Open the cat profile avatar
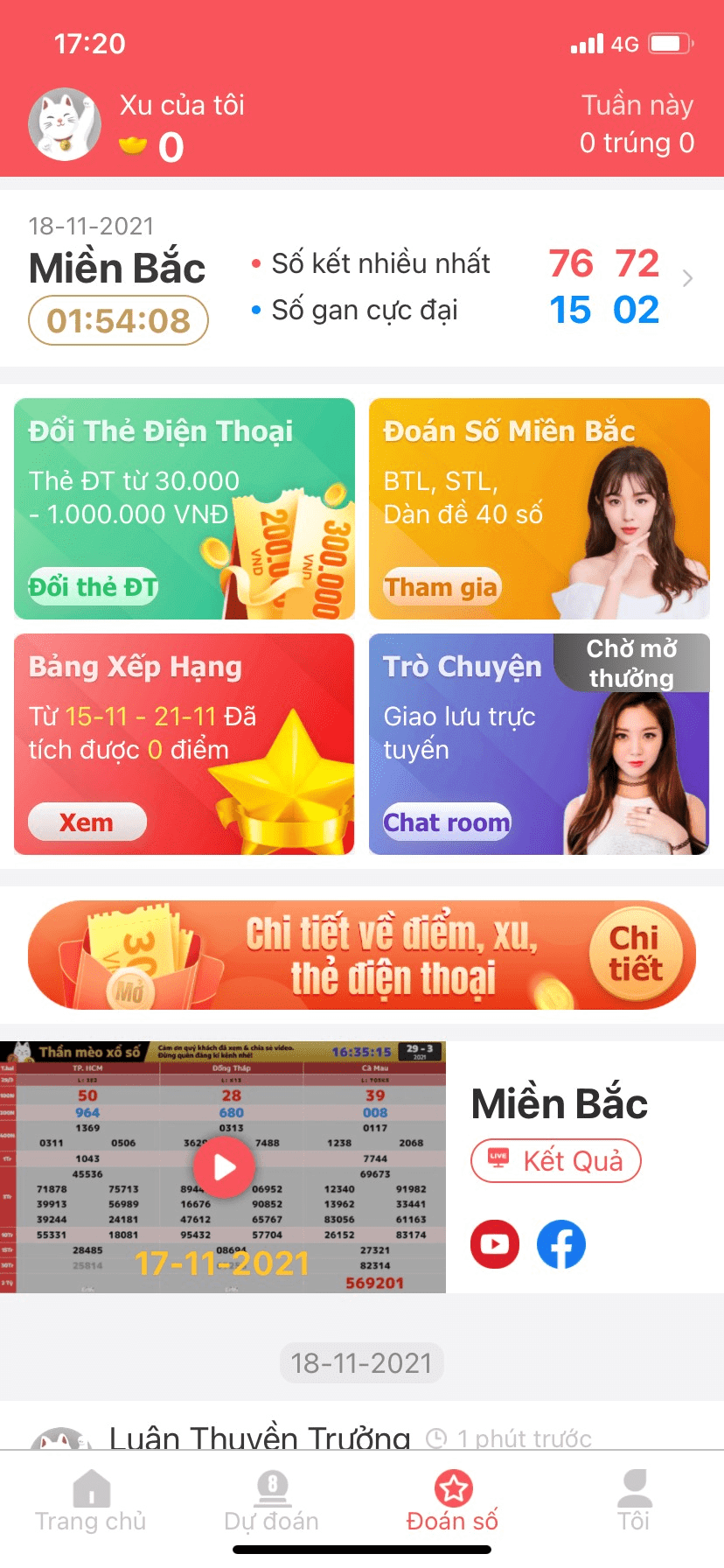724x1568 pixels. [65, 124]
